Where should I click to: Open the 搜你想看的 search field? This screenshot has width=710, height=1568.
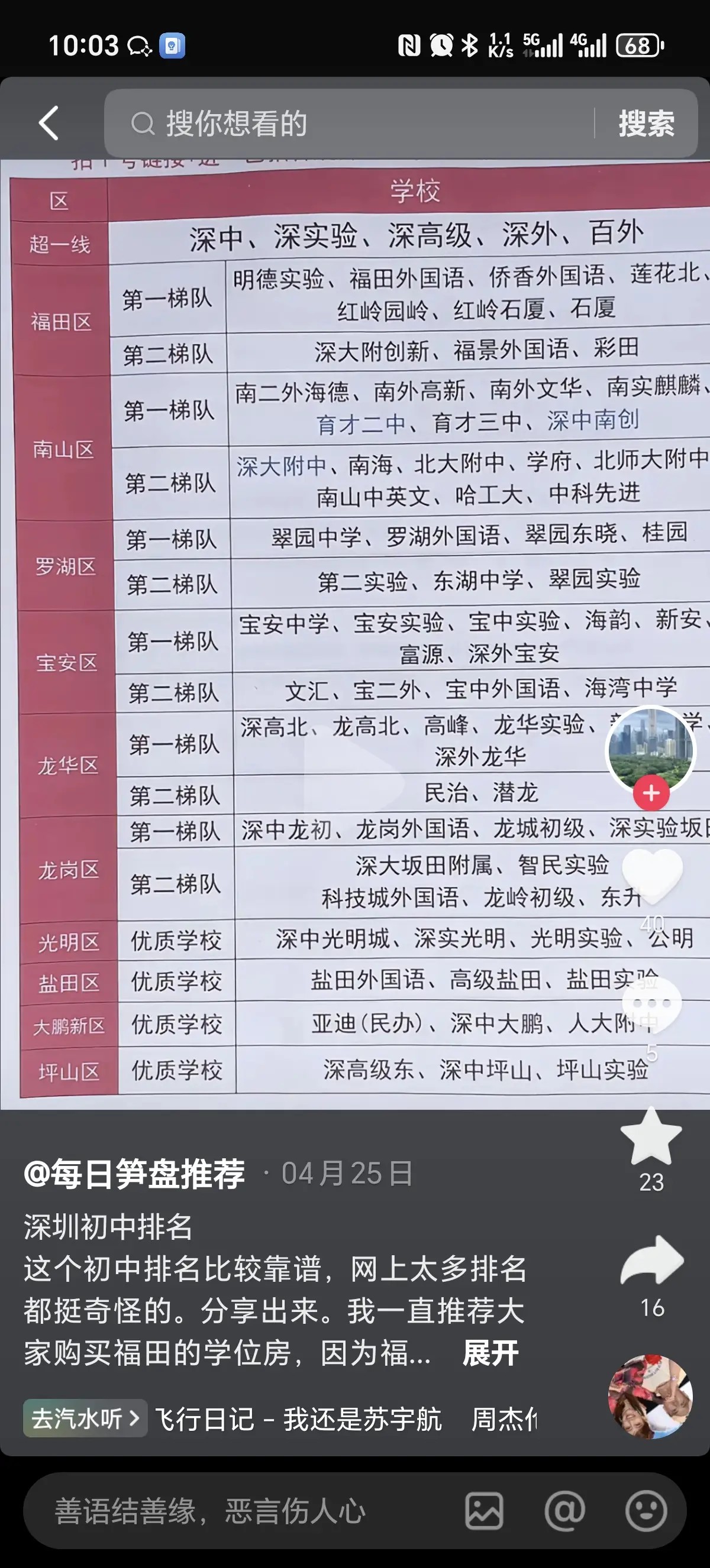[350, 123]
